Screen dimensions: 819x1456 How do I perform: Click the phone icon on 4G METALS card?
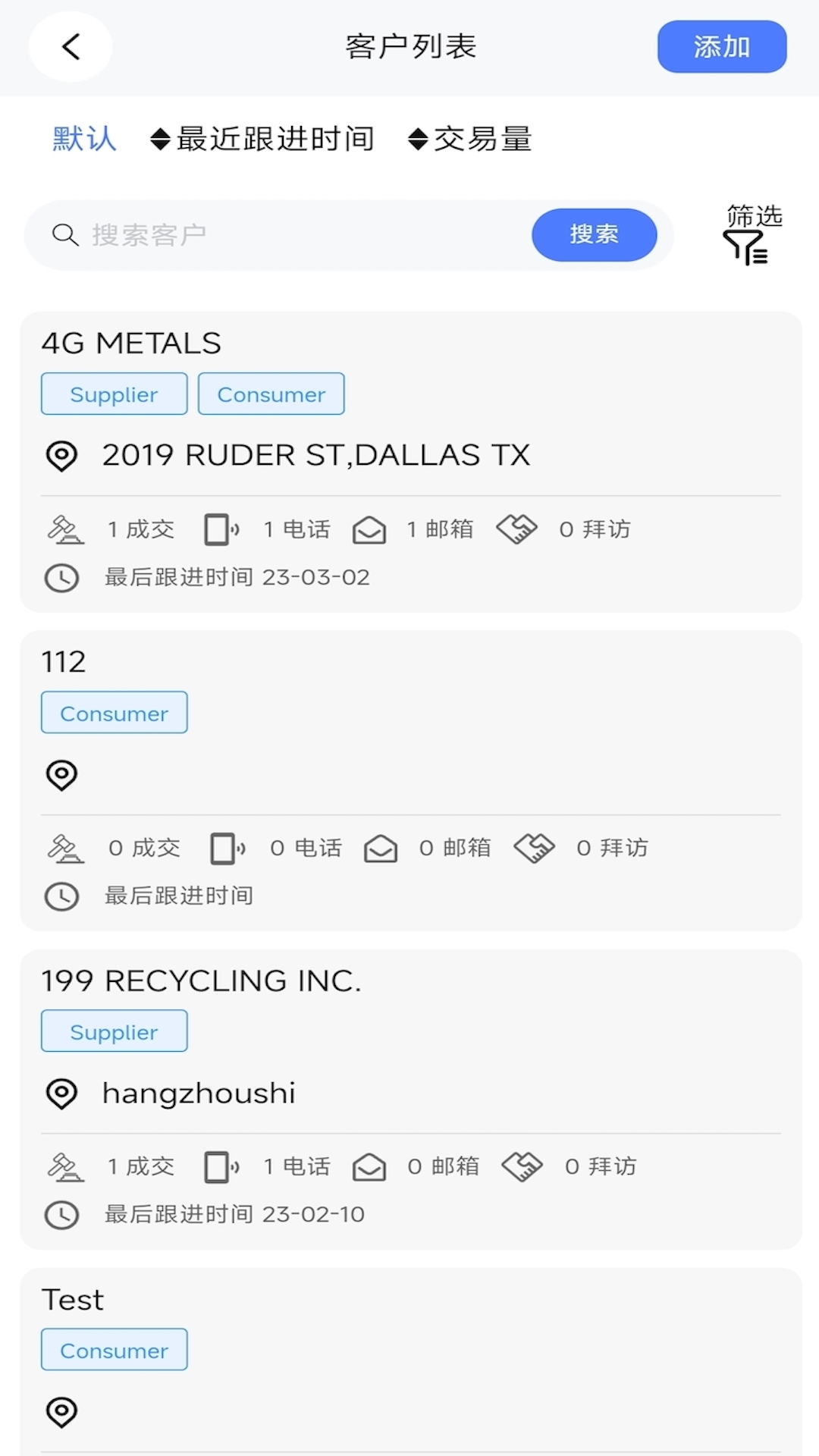point(221,529)
